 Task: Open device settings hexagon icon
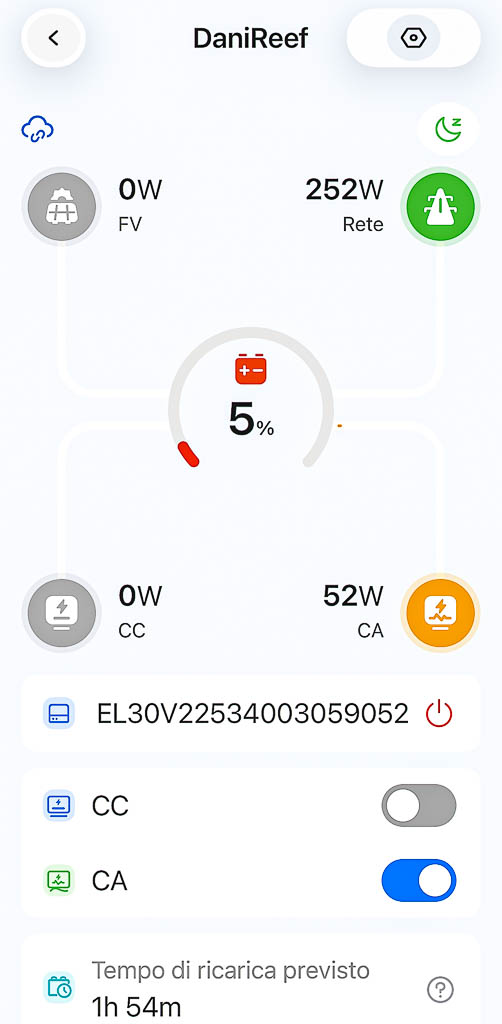tap(413, 39)
